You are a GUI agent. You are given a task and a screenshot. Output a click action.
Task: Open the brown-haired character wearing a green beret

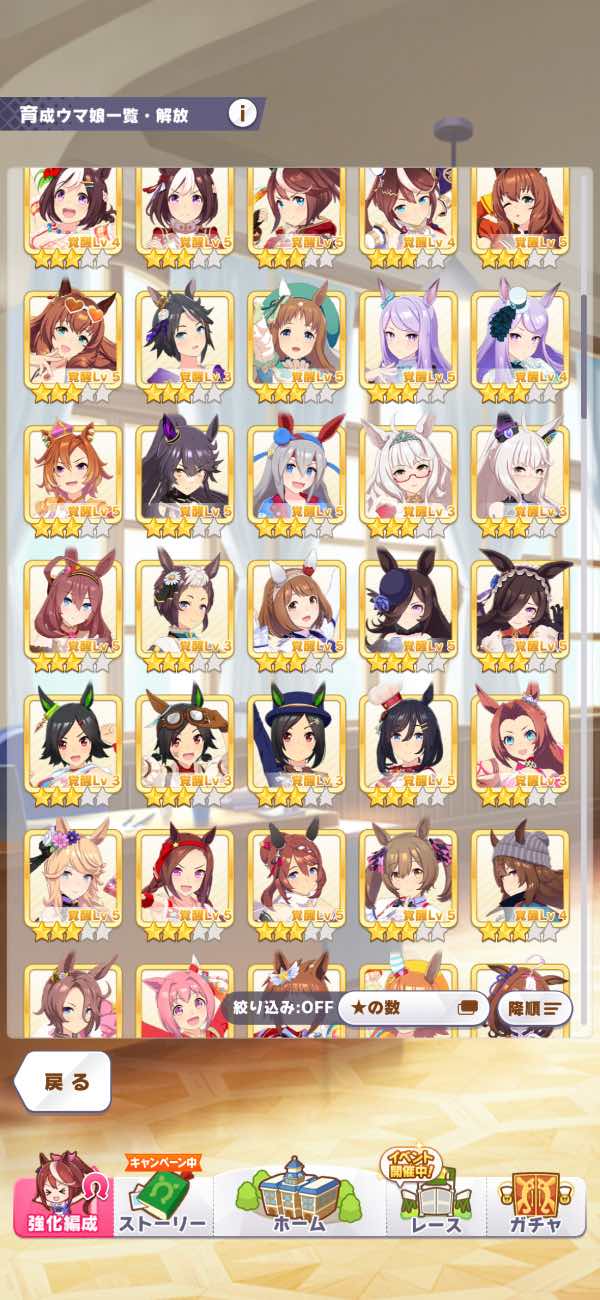pos(296,337)
